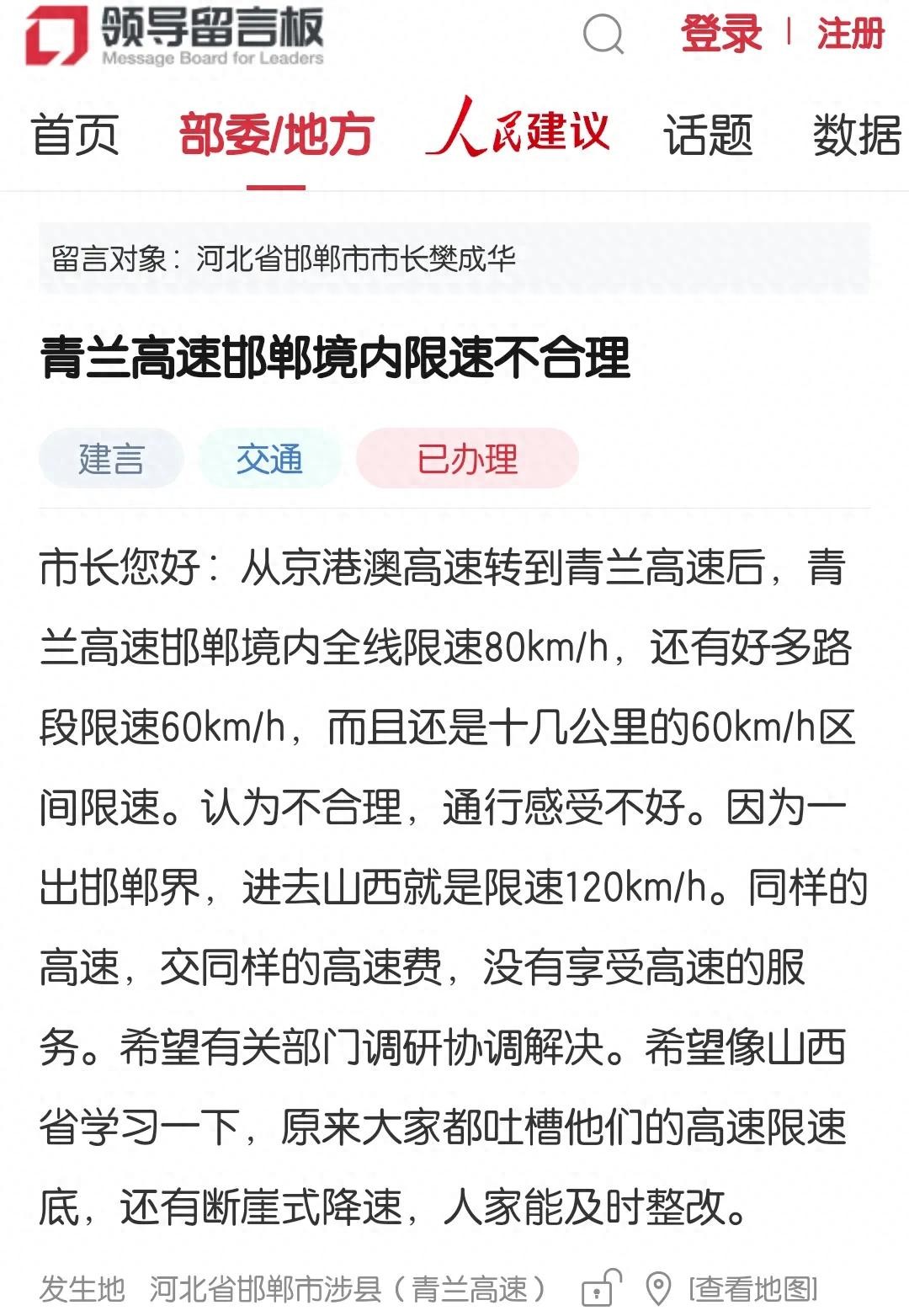Tap the 已办理 status chip
Image resolution: width=909 pixels, height=1316 pixels.
(467, 459)
